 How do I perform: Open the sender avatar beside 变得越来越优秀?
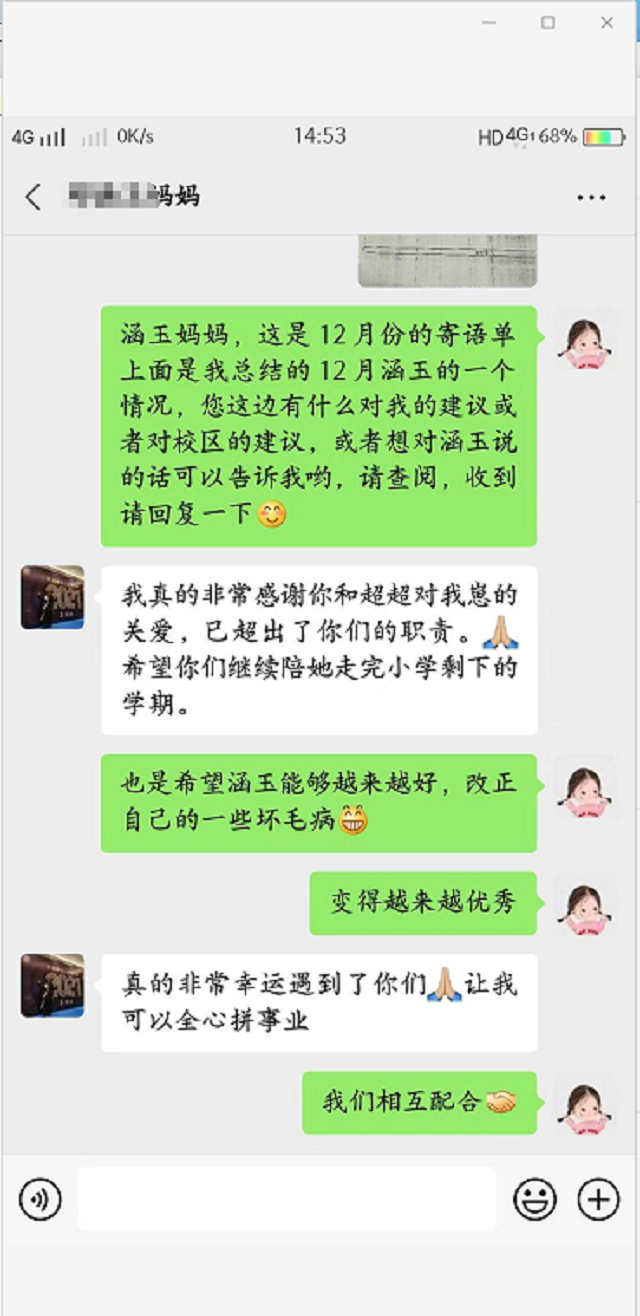click(585, 902)
